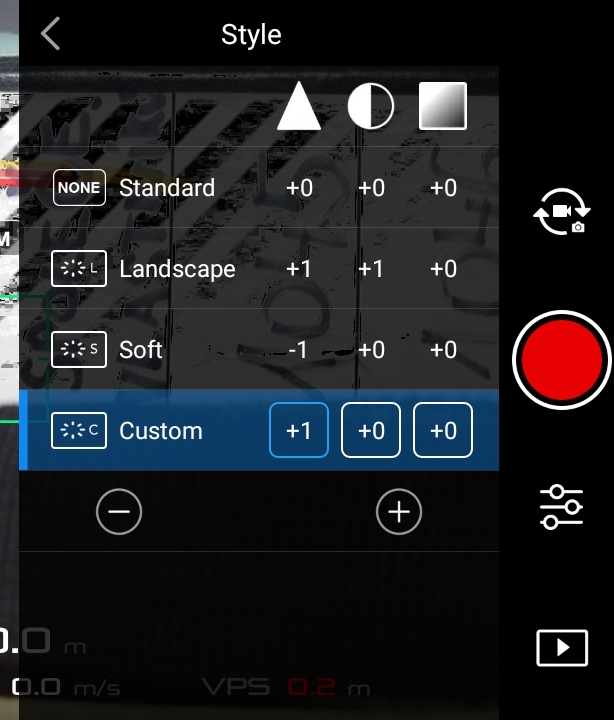Image resolution: width=614 pixels, height=720 pixels.
Task: Go back from the Style menu
Action: [x=50, y=34]
